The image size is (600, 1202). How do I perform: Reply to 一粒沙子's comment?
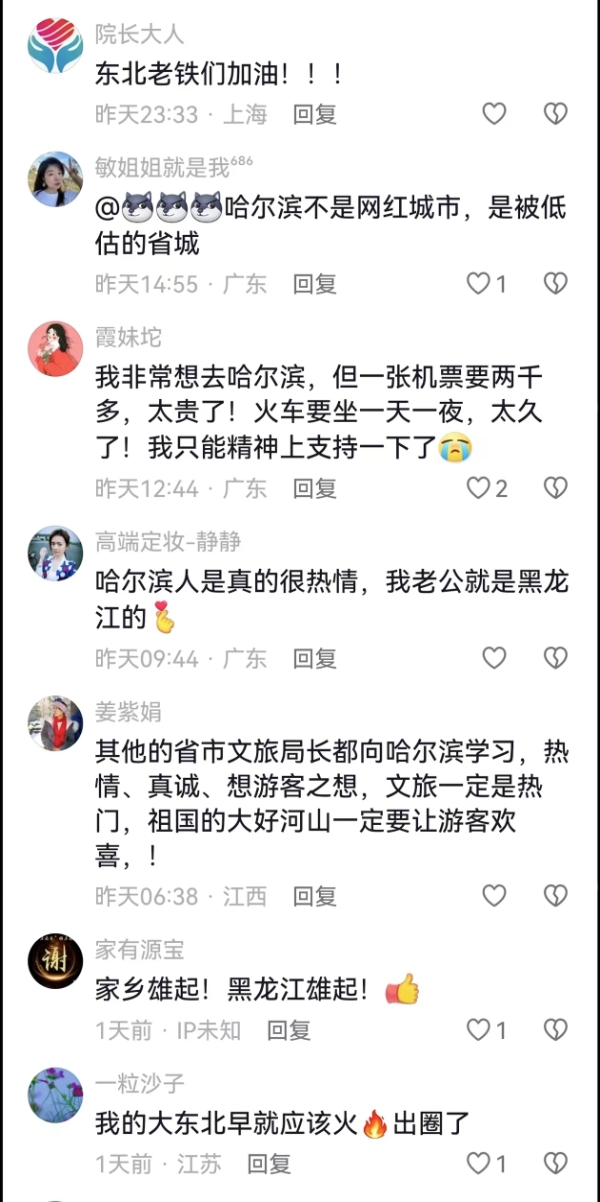(269, 1164)
